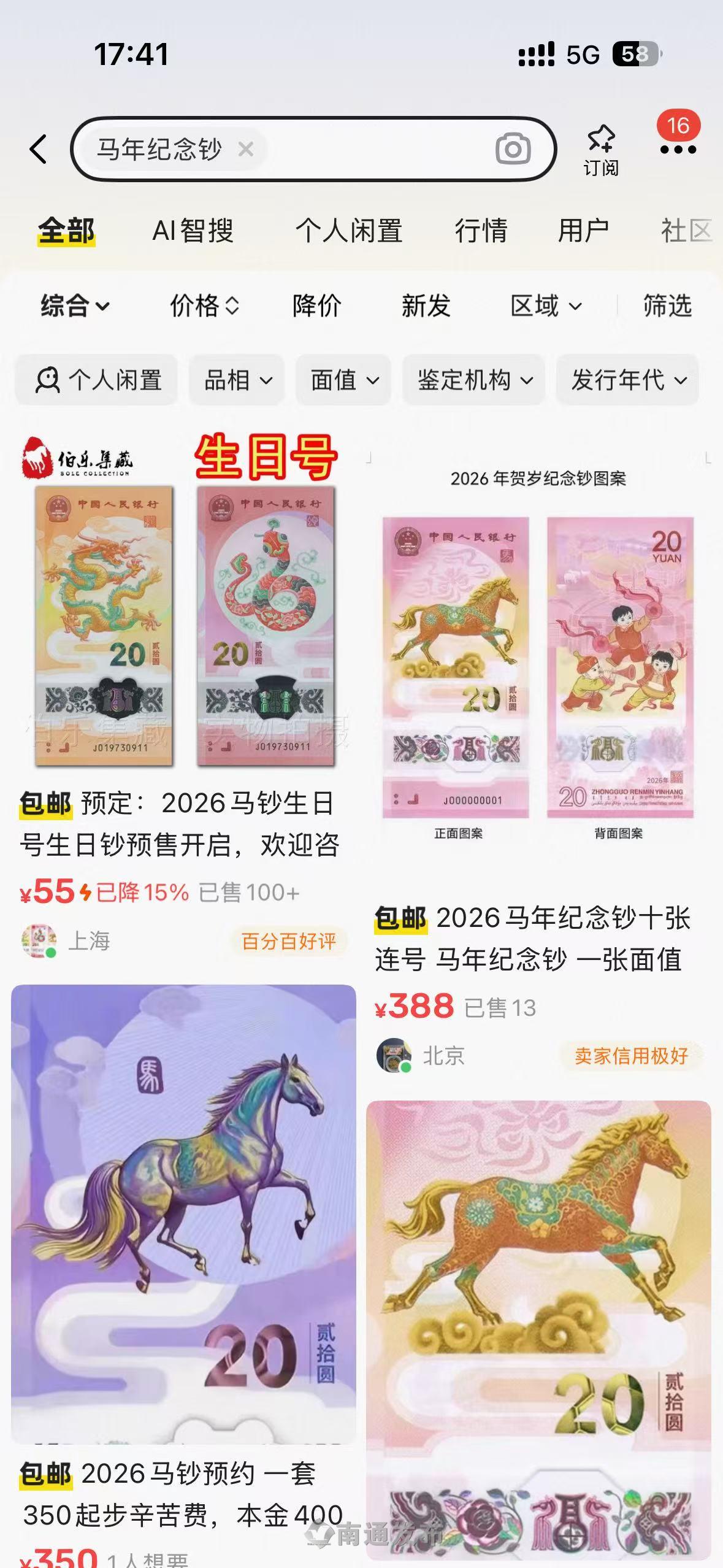Open the 行情 tab
723x1568 pixels.
(x=481, y=231)
